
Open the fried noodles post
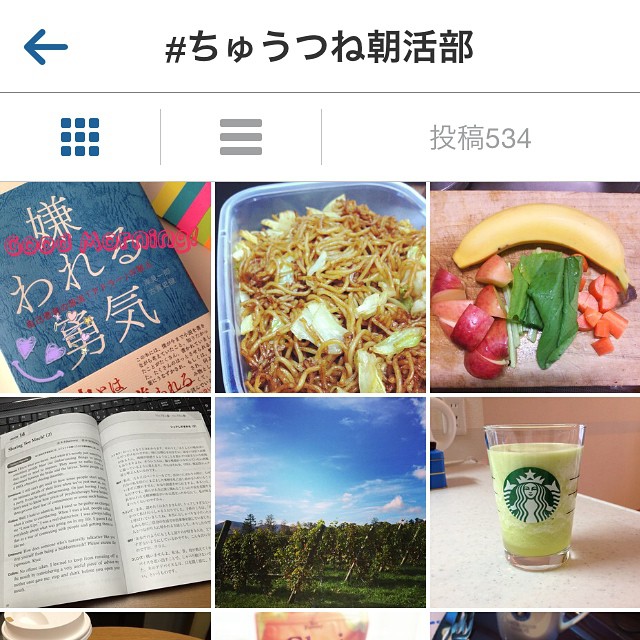tap(320, 287)
